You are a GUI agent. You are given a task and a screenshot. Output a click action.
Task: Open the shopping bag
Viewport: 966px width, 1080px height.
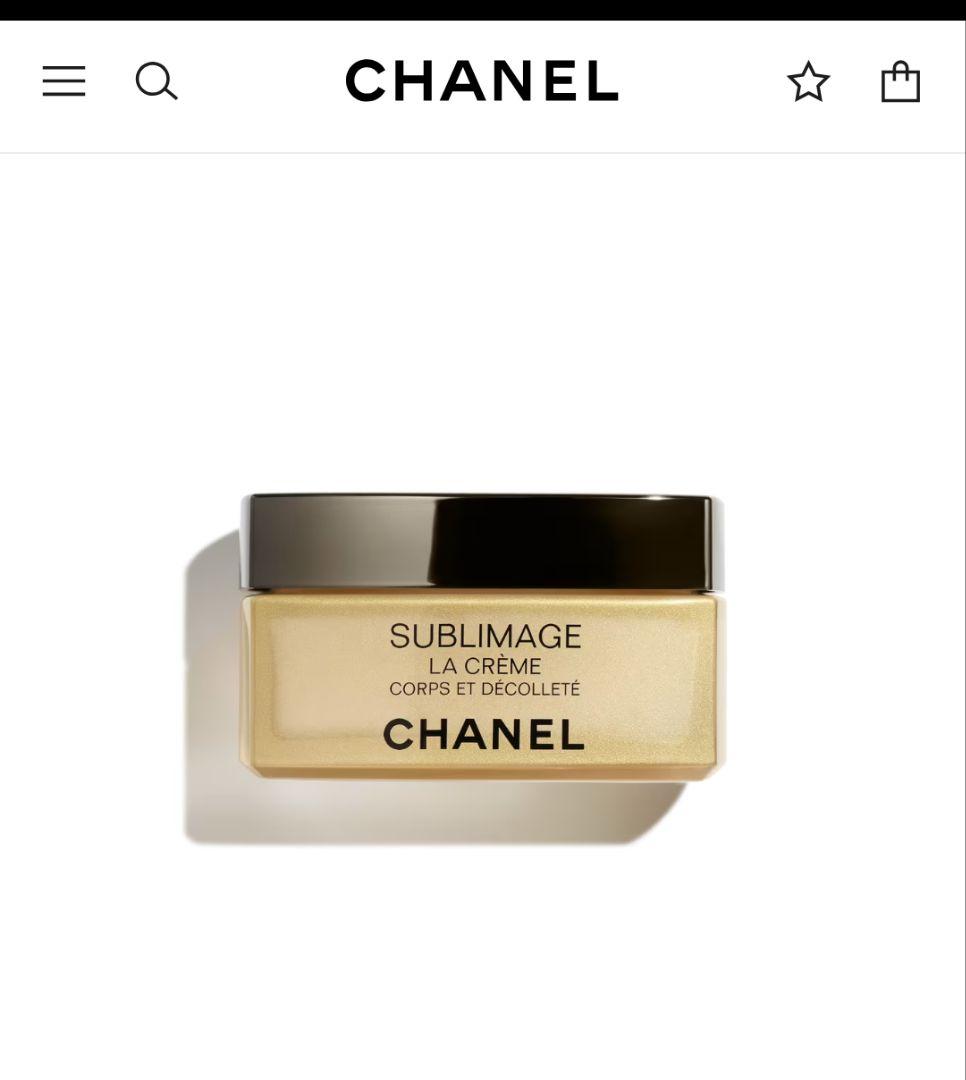tap(900, 81)
